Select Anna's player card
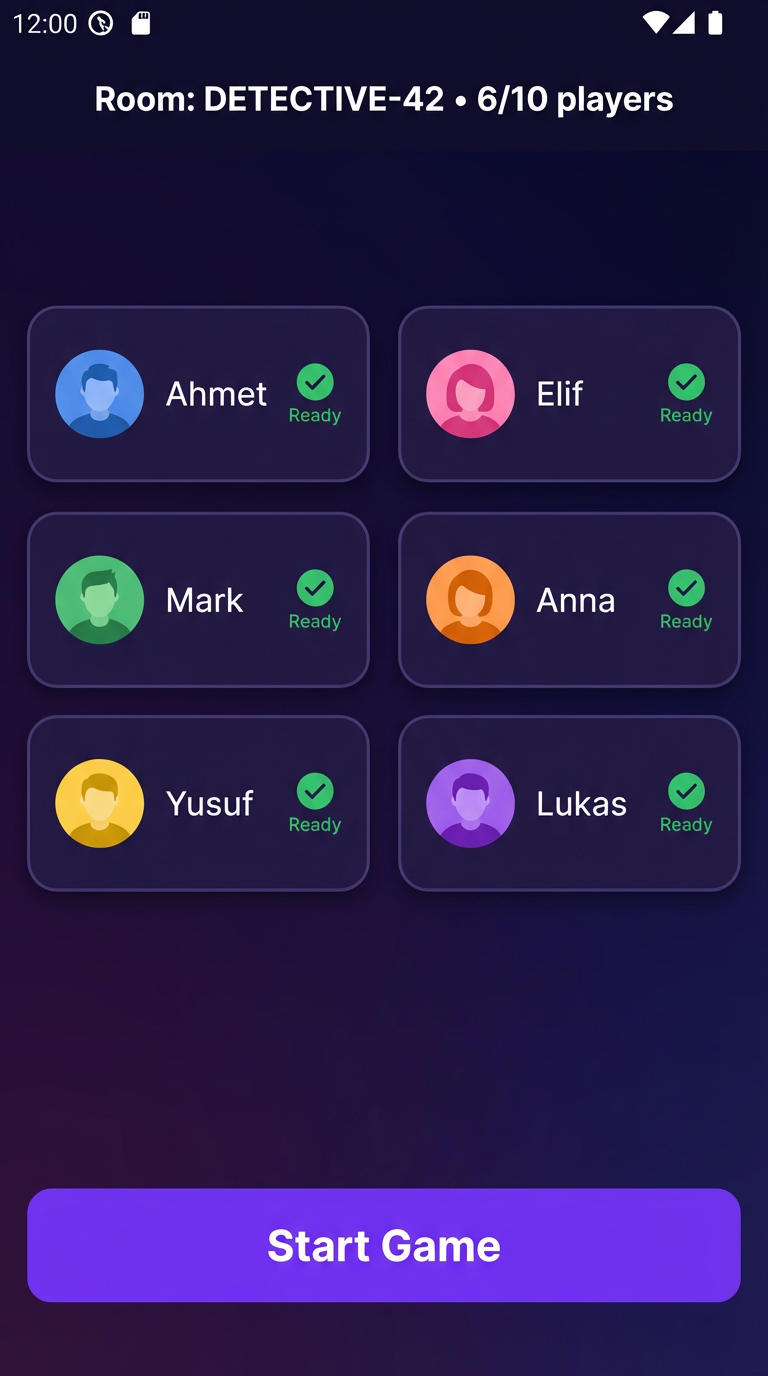Viewport: 768px width, 1376px height. (x=569, y=600)
